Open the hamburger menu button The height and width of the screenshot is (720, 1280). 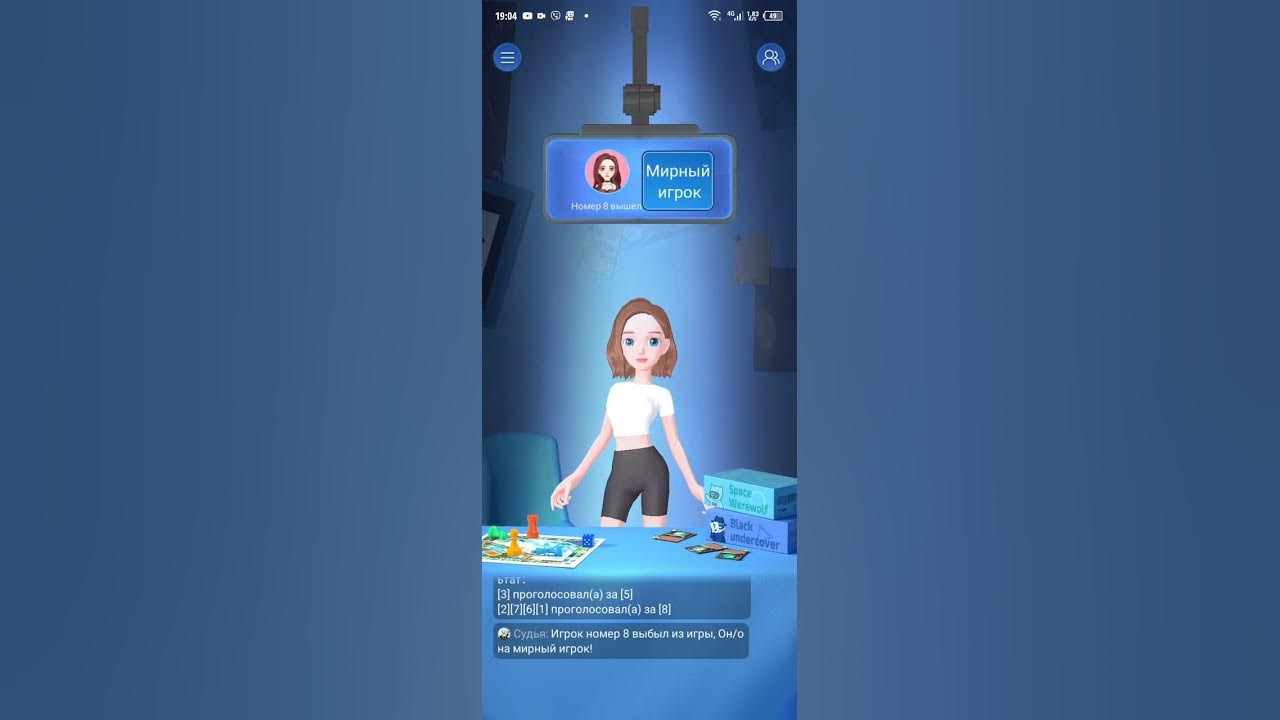[507, 57]
